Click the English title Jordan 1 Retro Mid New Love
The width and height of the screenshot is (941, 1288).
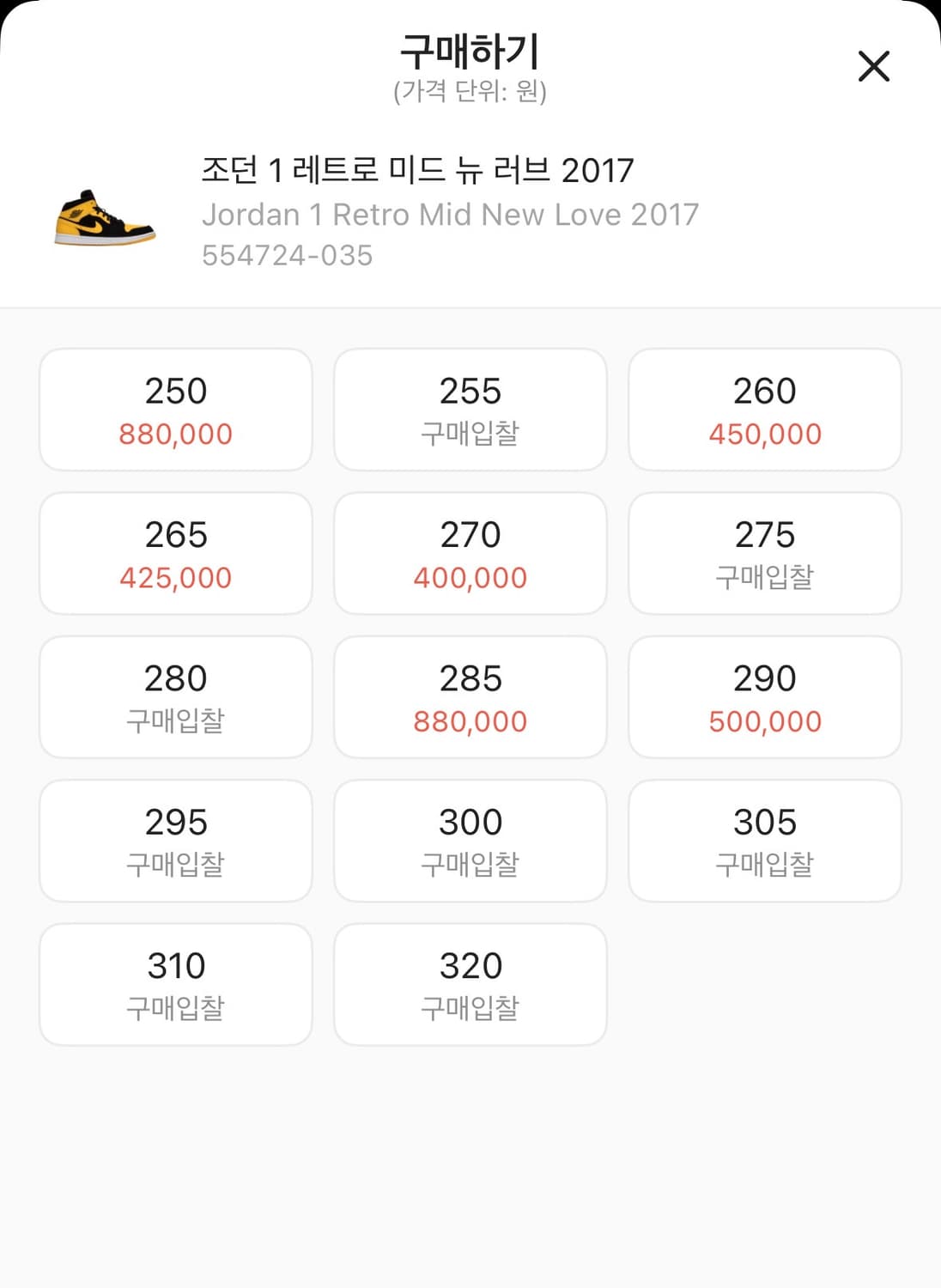(450, 215)
